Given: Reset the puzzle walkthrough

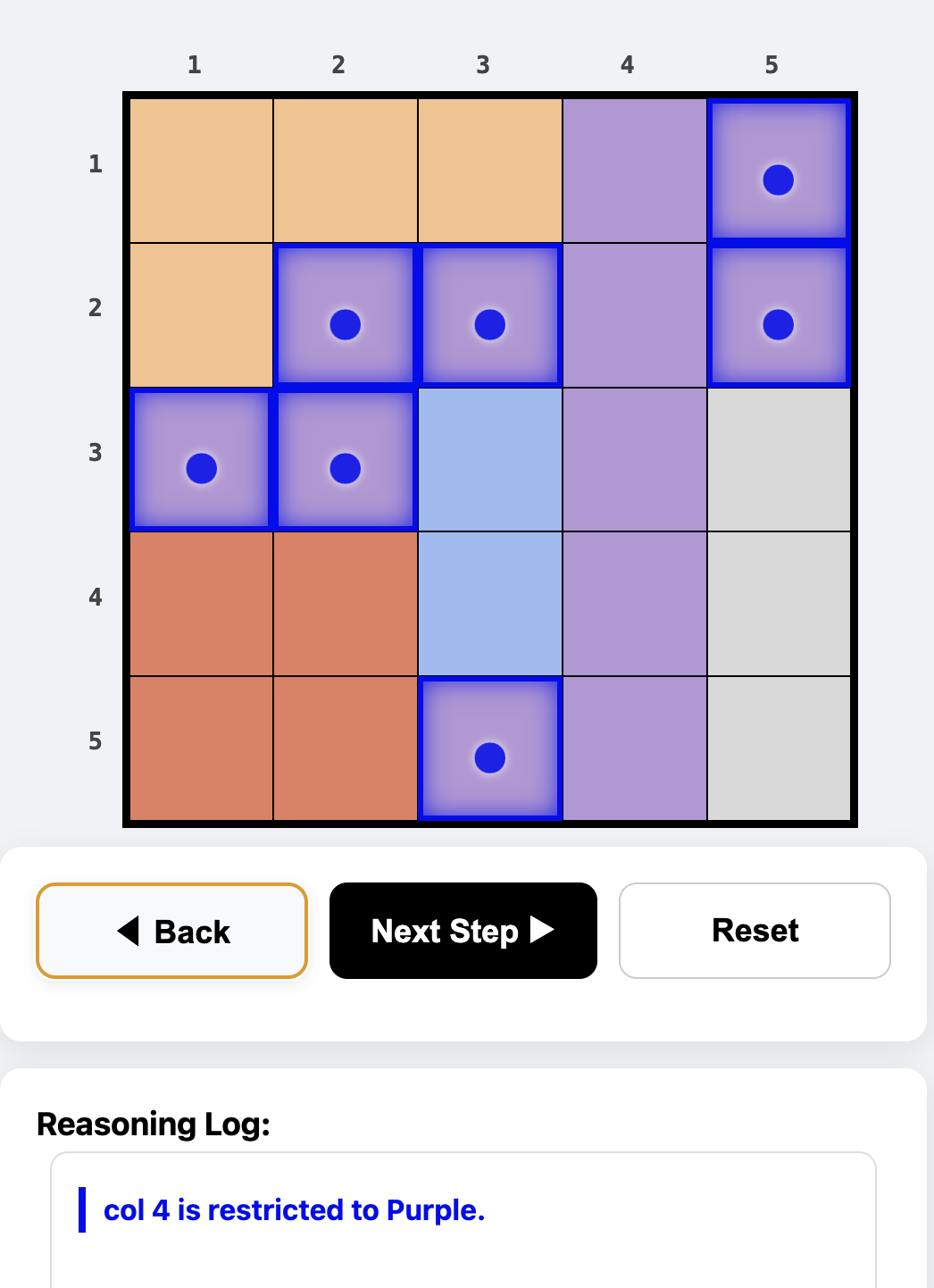Looking at the screenshot, I should [755, 931].
